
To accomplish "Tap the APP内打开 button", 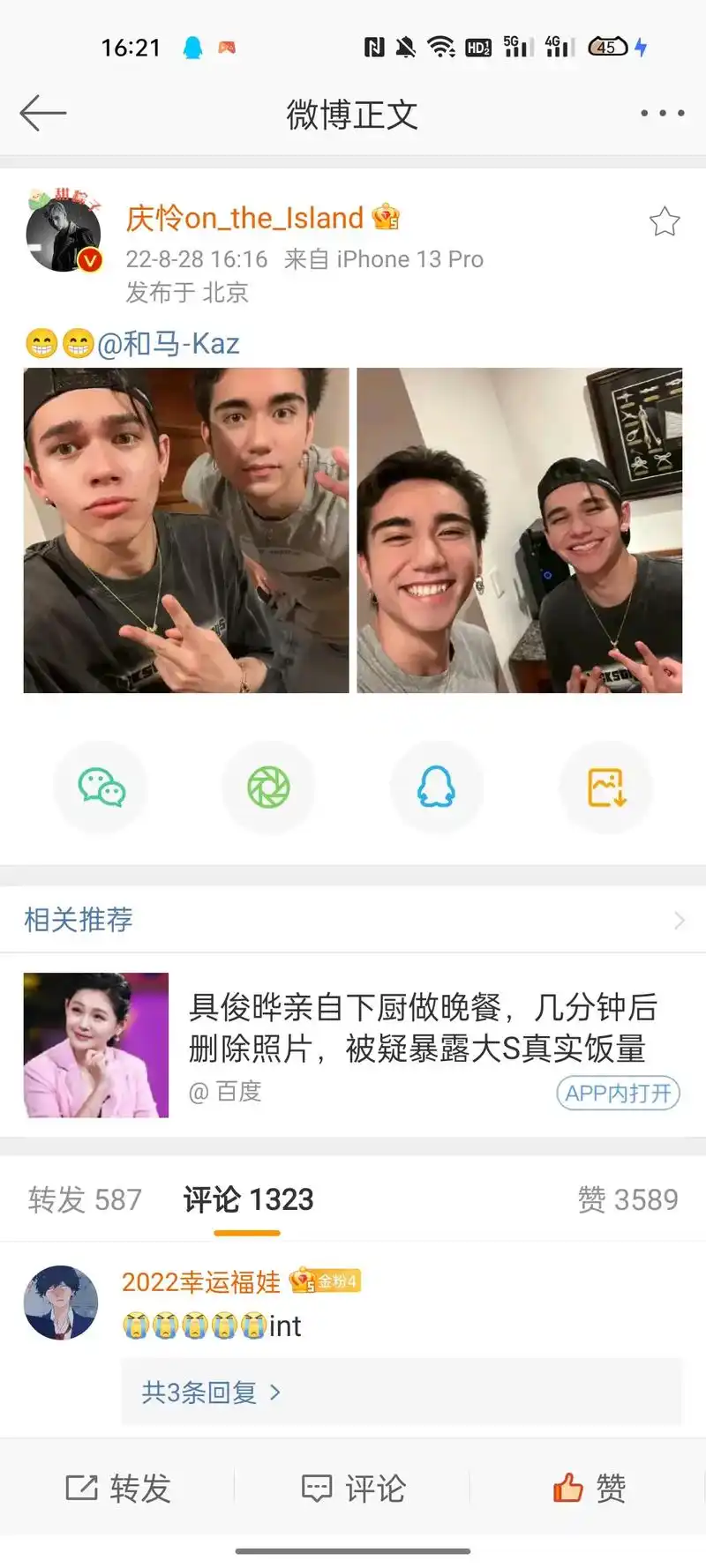I will (x=618, y=1094).
